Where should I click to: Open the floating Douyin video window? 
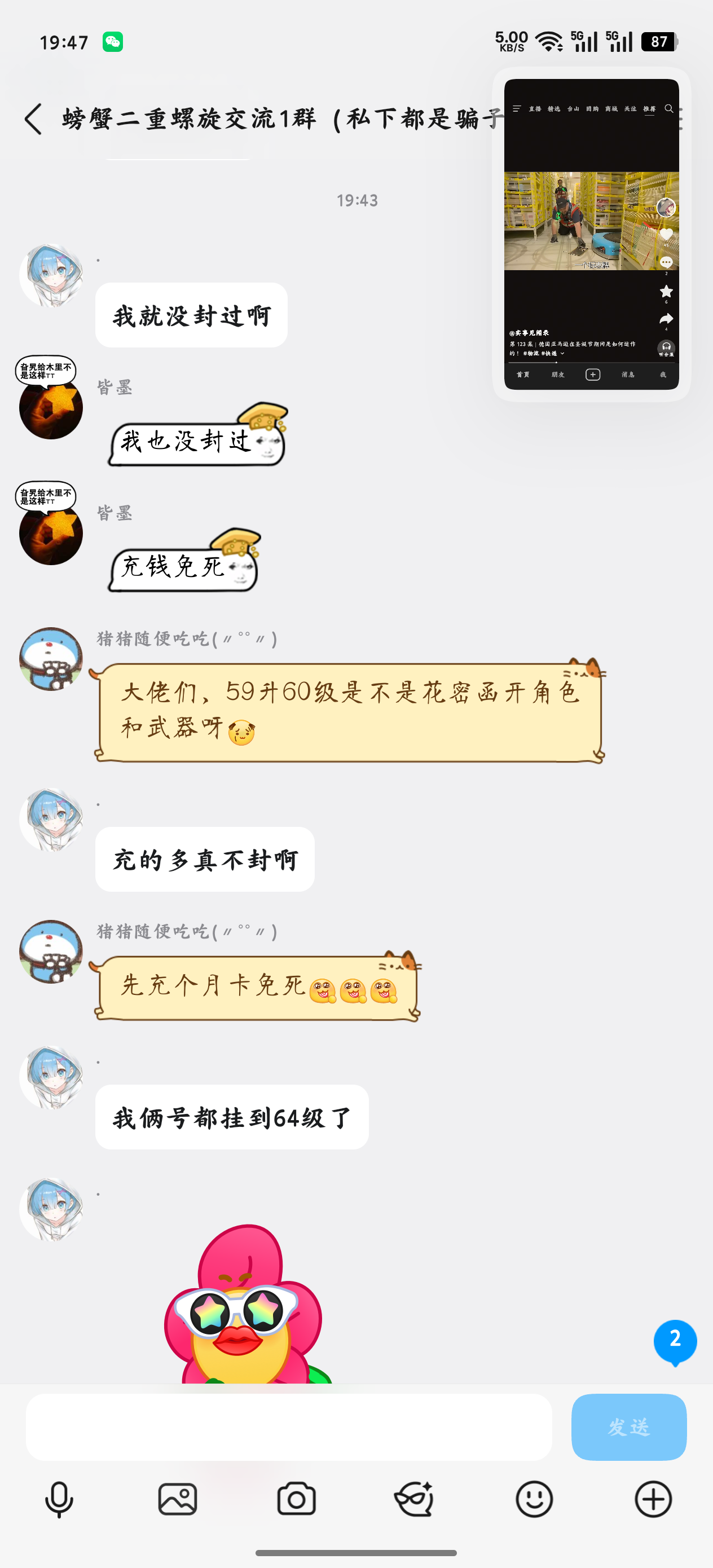(x=591, y=234)
